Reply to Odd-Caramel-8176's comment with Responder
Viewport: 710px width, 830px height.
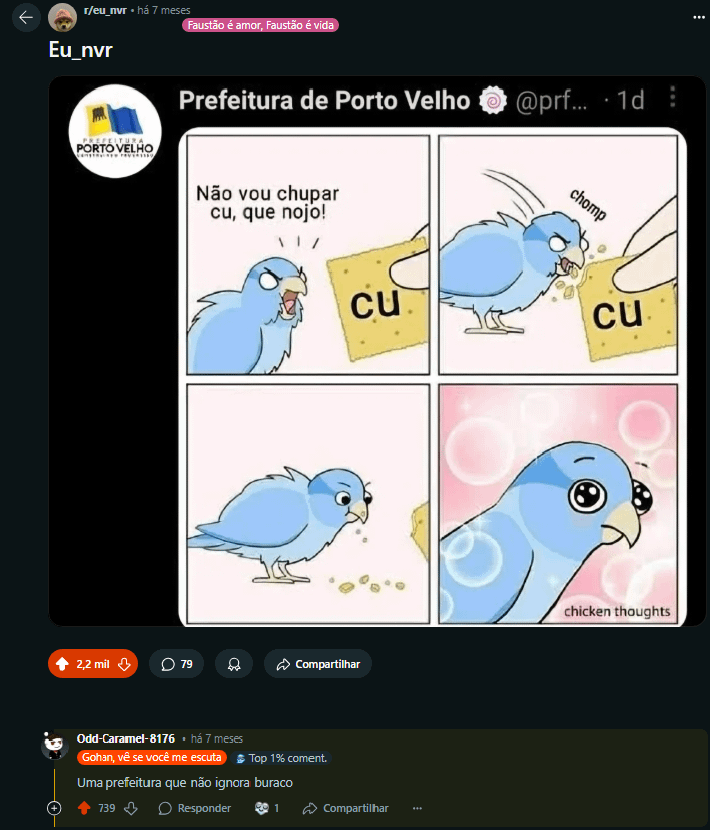195,808
